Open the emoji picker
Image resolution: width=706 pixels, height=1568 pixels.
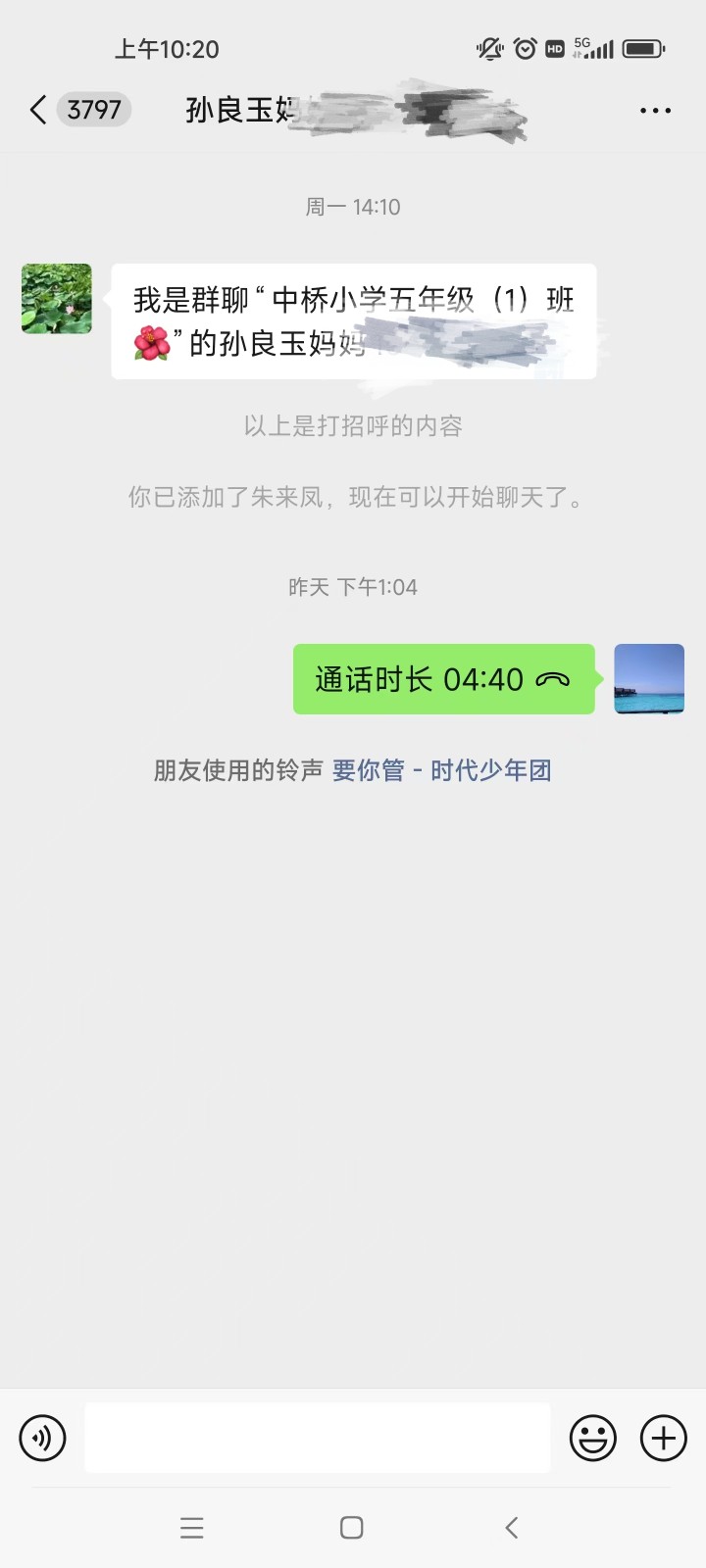click(x=592, y=1438)
